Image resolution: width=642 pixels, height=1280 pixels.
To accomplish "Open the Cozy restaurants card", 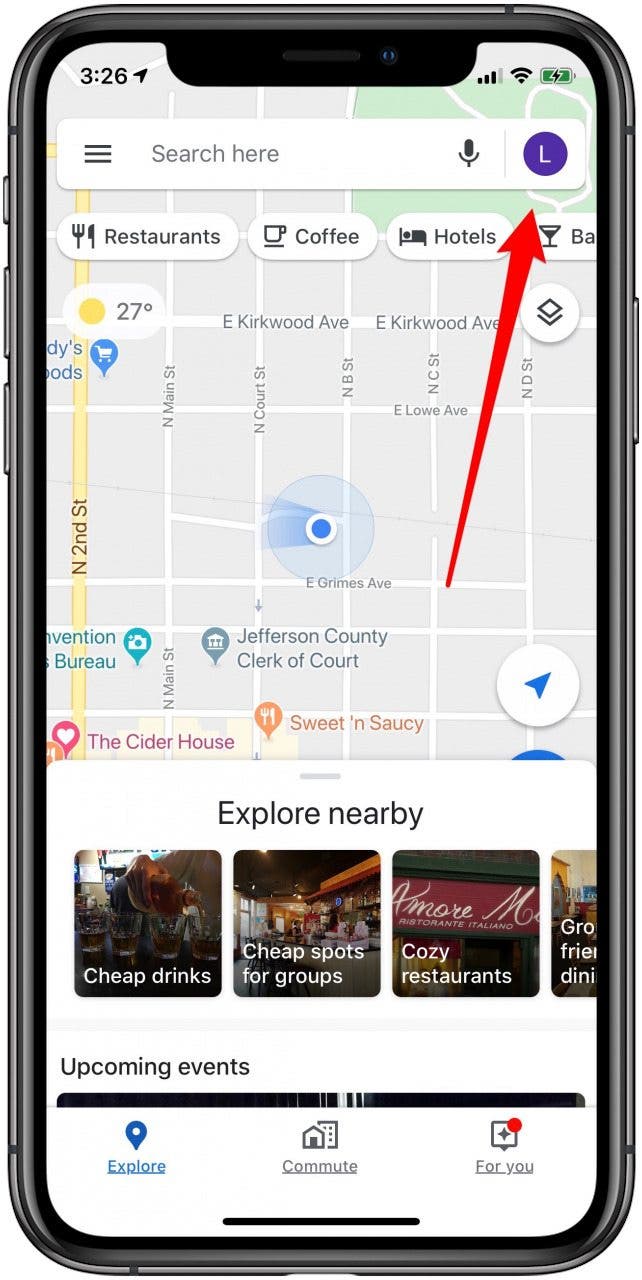I will tap(466, 923).
